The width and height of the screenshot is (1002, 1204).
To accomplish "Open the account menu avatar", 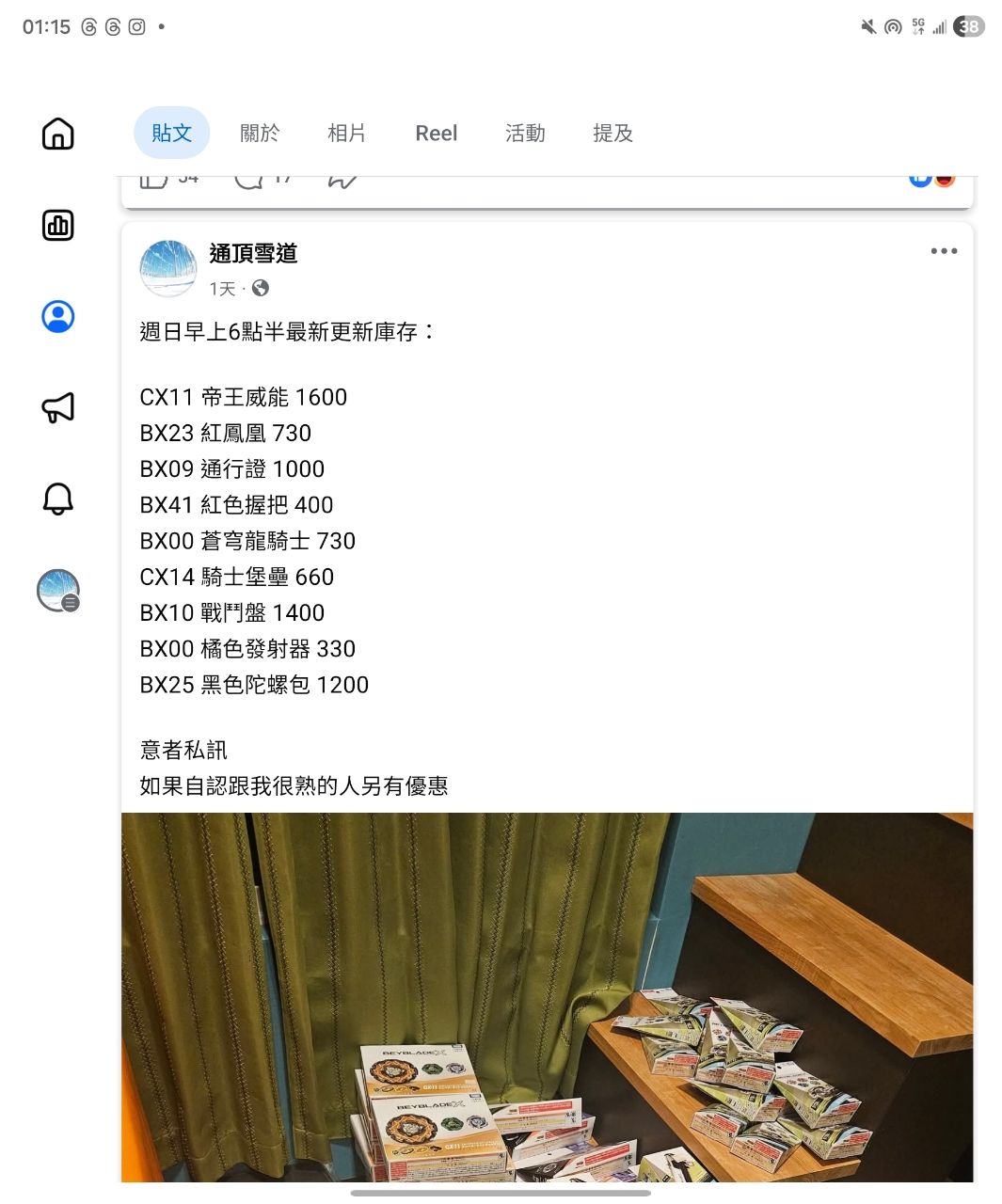I will click(57, 591).
